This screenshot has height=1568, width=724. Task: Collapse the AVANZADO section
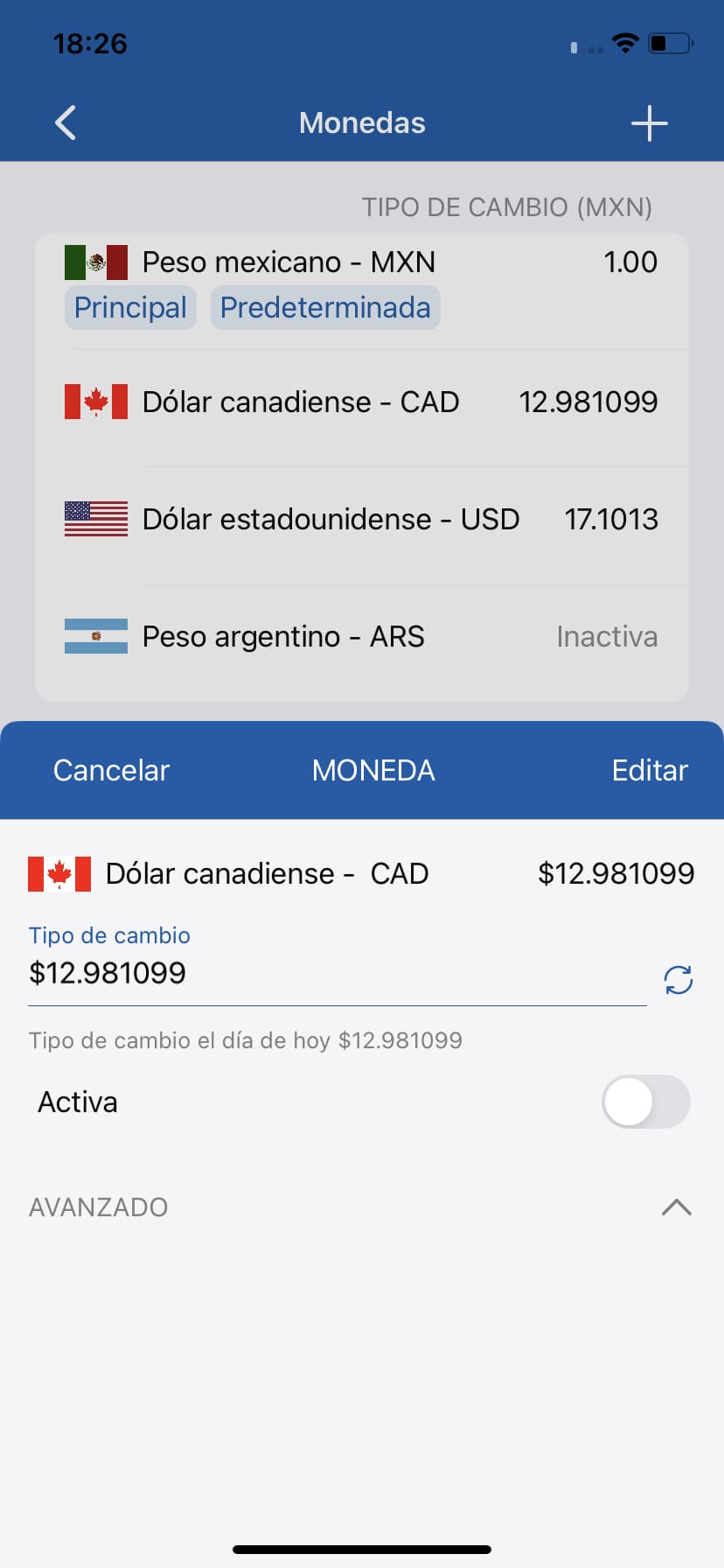pos(675,1207)
